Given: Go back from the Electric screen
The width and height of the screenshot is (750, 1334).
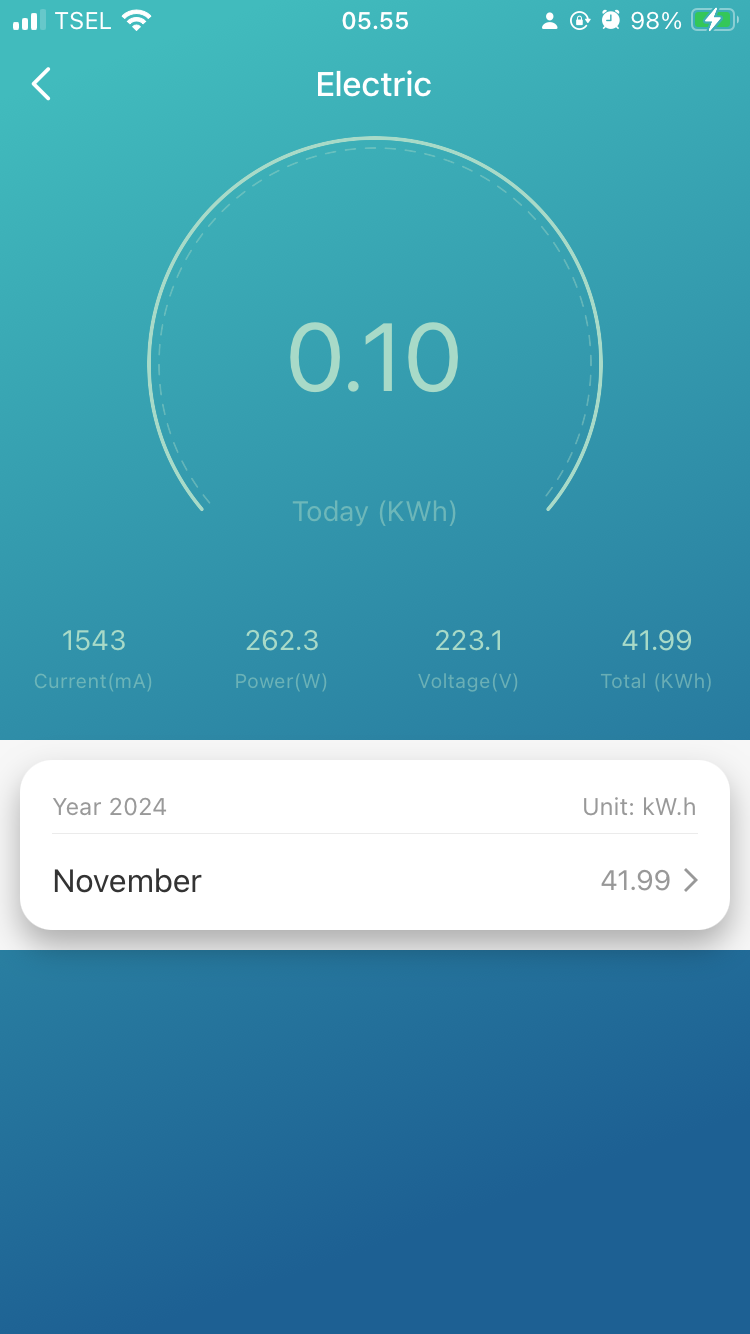Looking at the screenshot, I should [x=41, y=84].
